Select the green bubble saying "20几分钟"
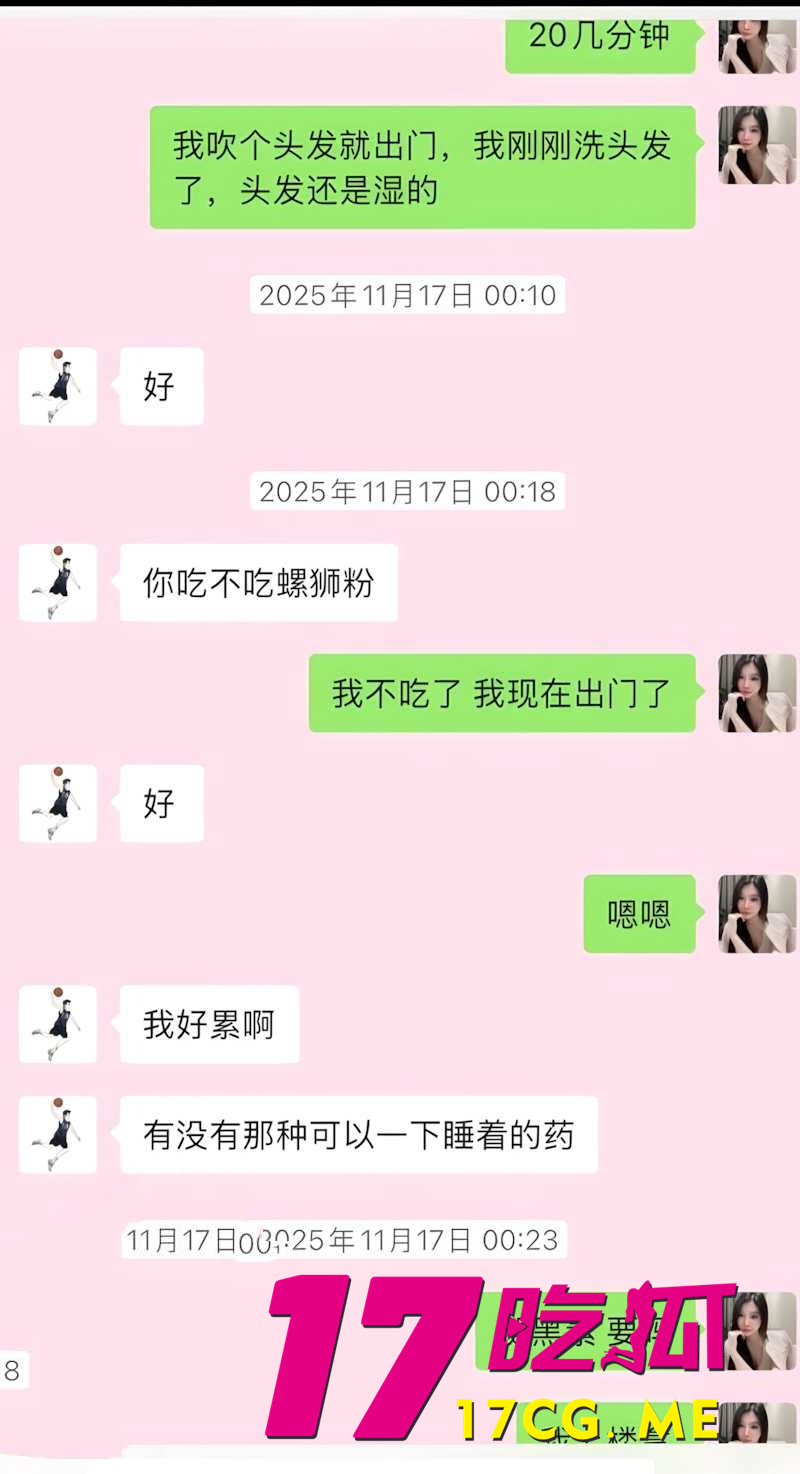 (600, 38)
